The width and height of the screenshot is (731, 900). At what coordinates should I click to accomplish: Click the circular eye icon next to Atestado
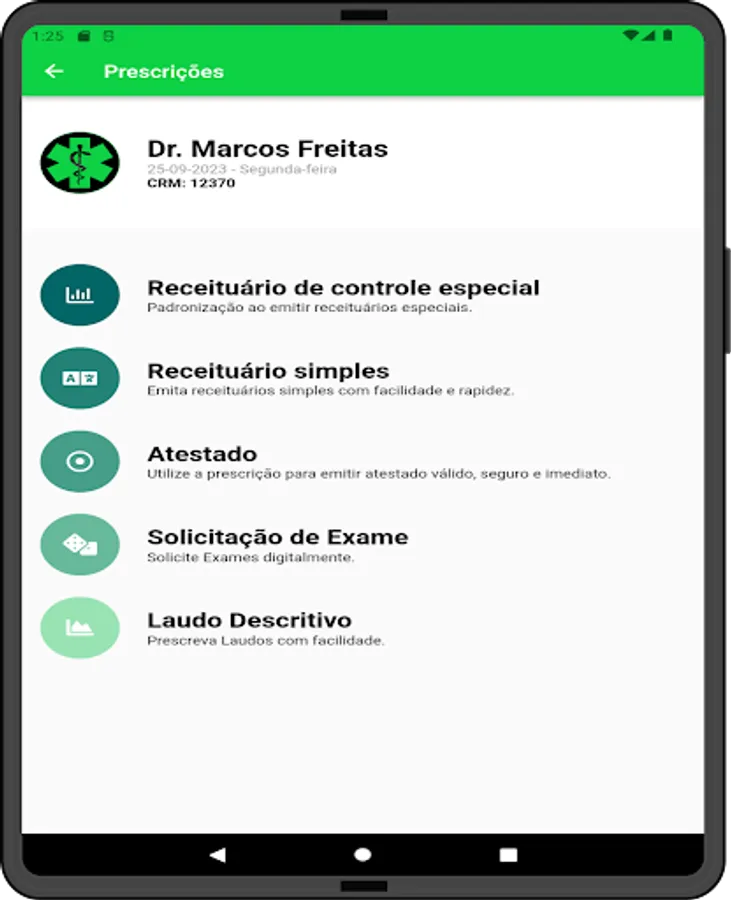click(x=80, y=461)
